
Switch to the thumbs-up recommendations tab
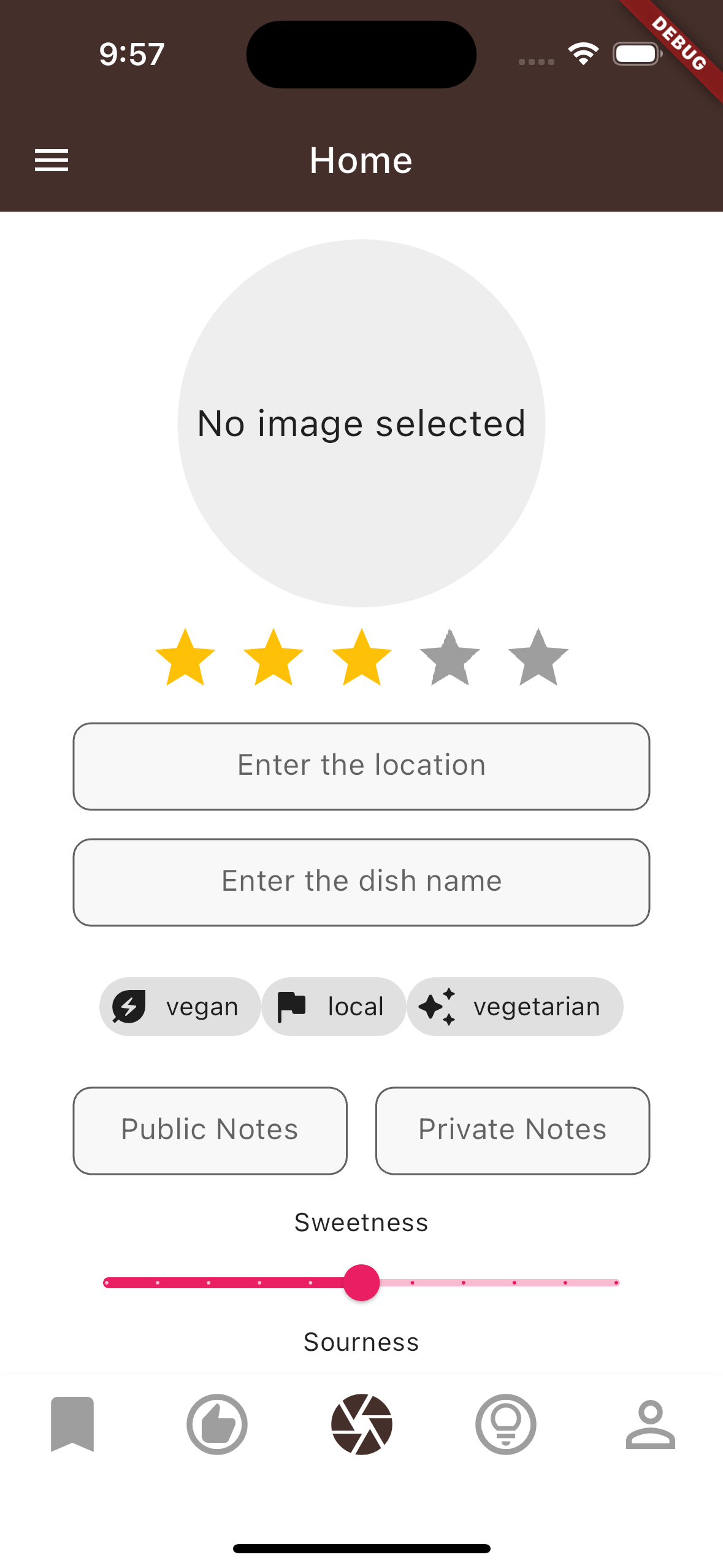click(217, 1424)
